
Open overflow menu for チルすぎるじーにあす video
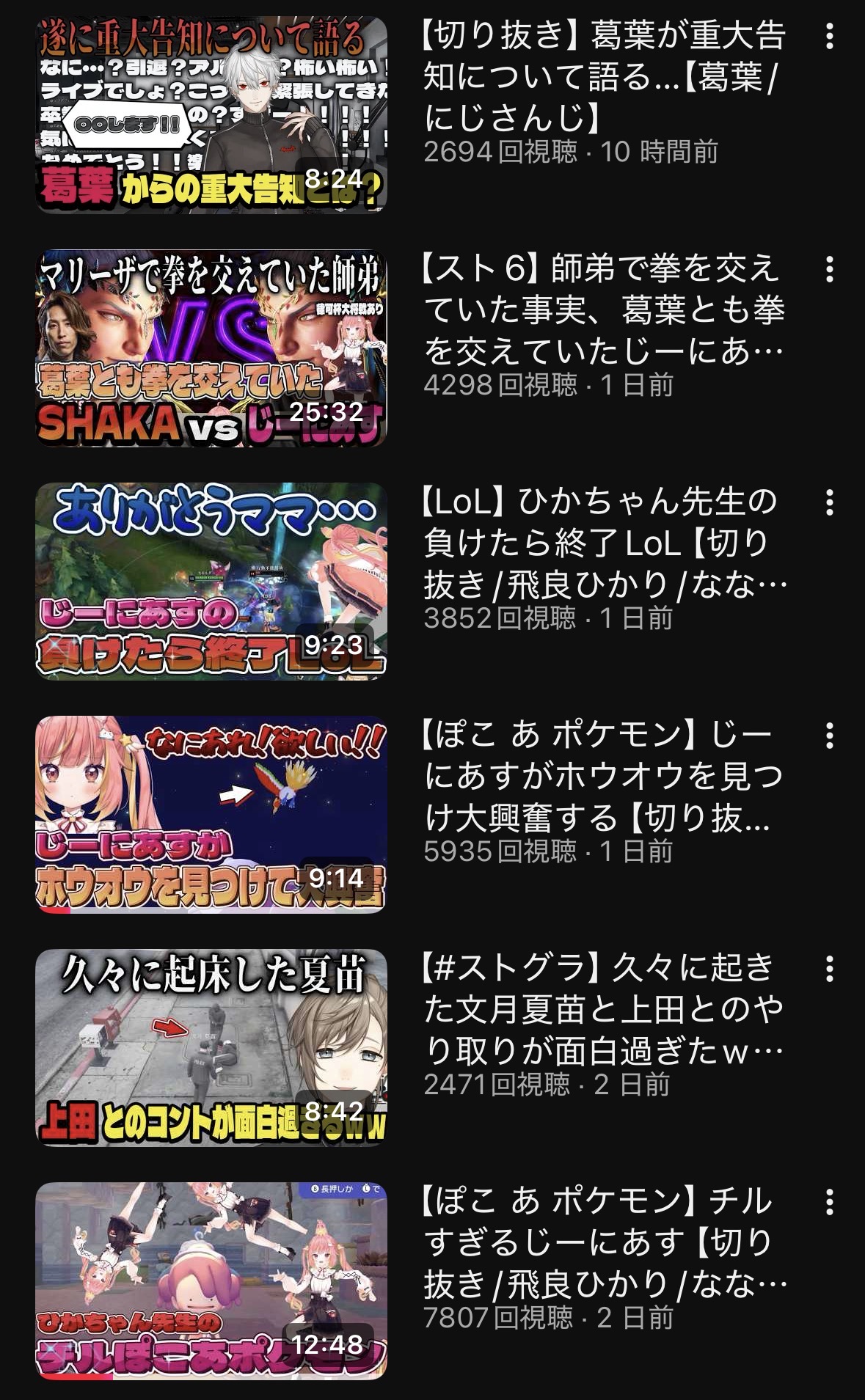829,1203
